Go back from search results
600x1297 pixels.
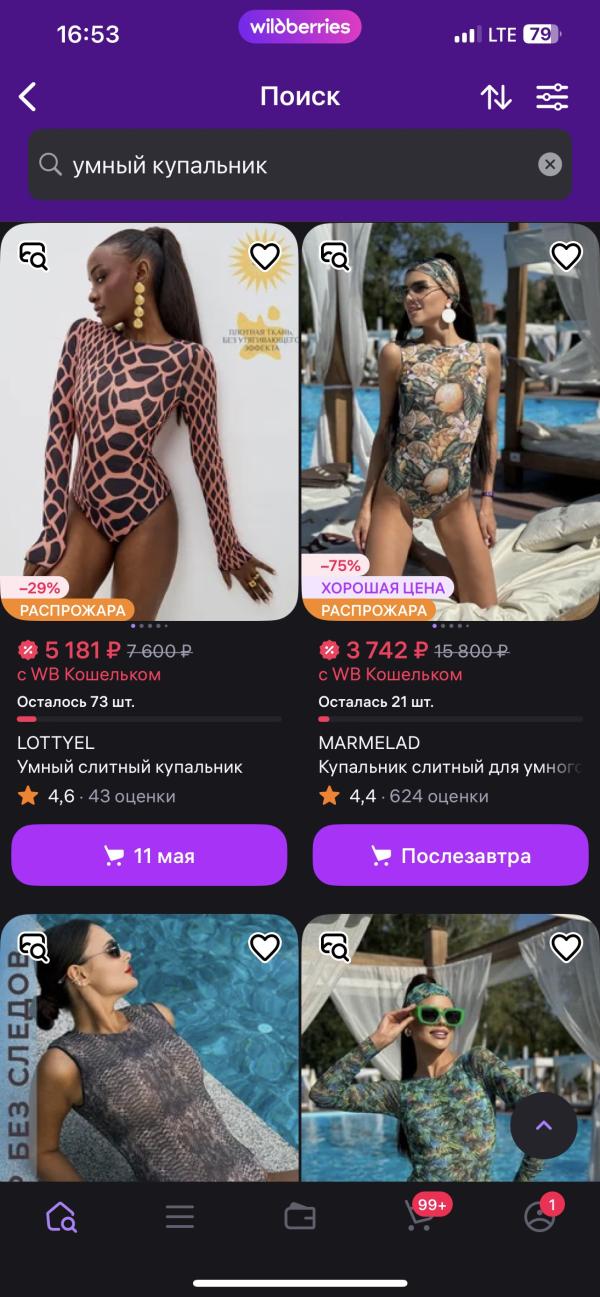[28, 97]
